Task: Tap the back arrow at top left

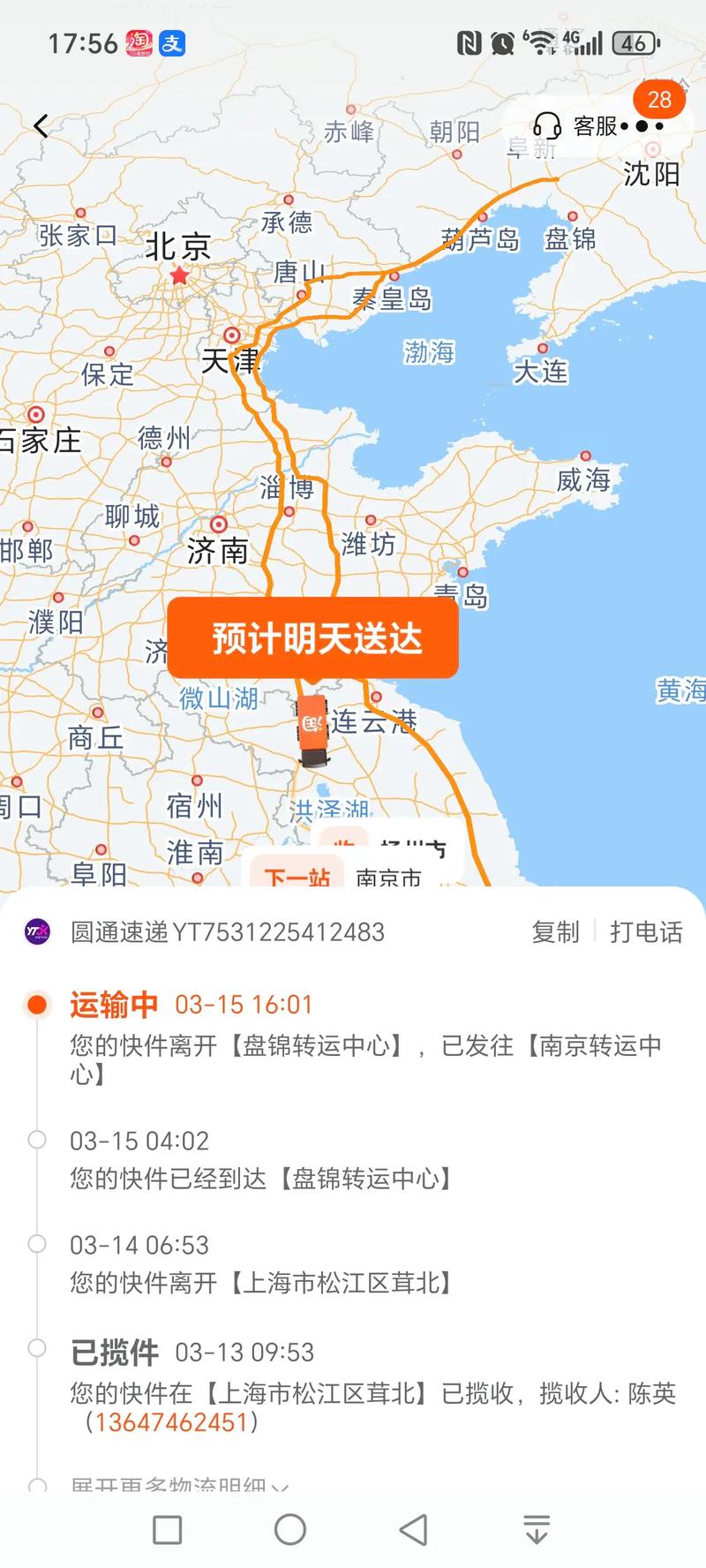Action: [39, 125]
